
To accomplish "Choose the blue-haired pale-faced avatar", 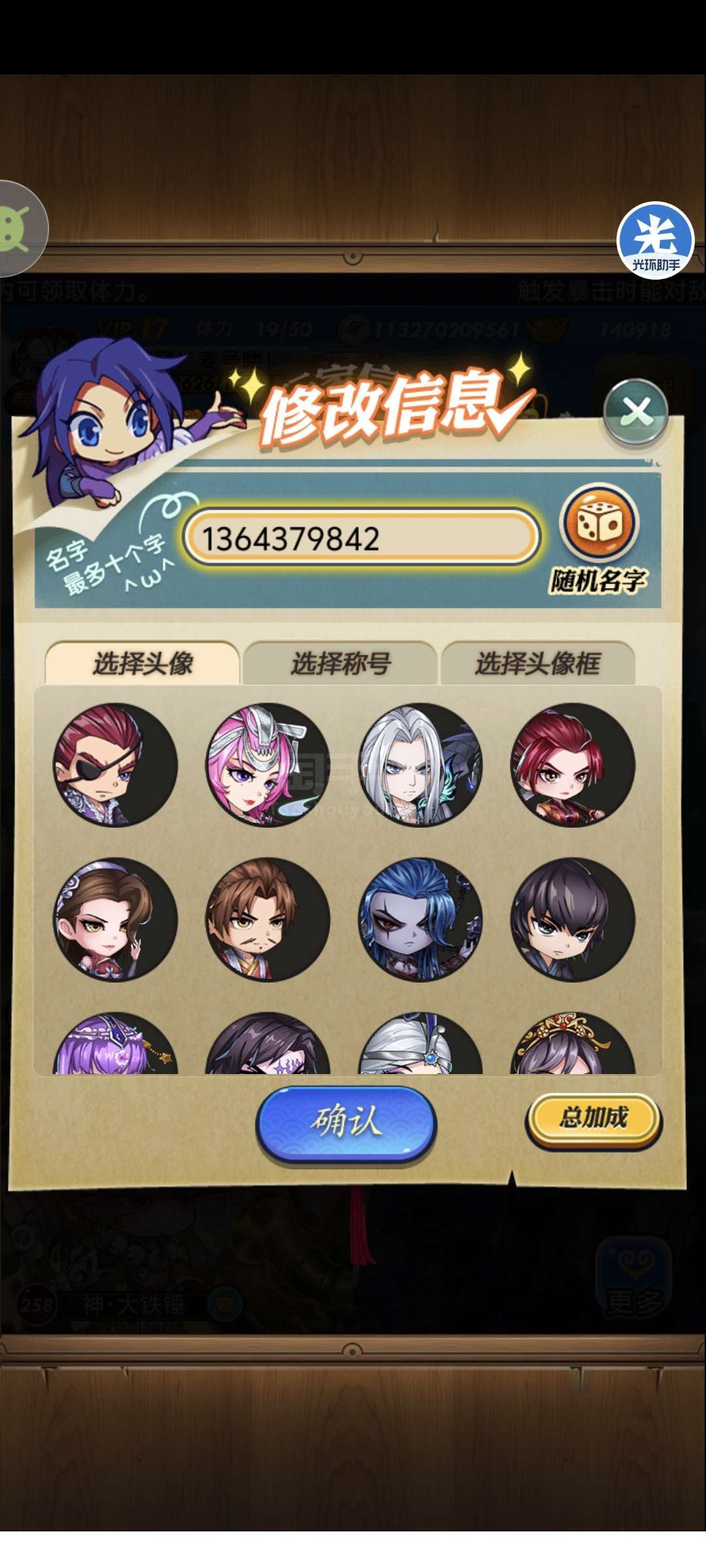I will point(421,919).
